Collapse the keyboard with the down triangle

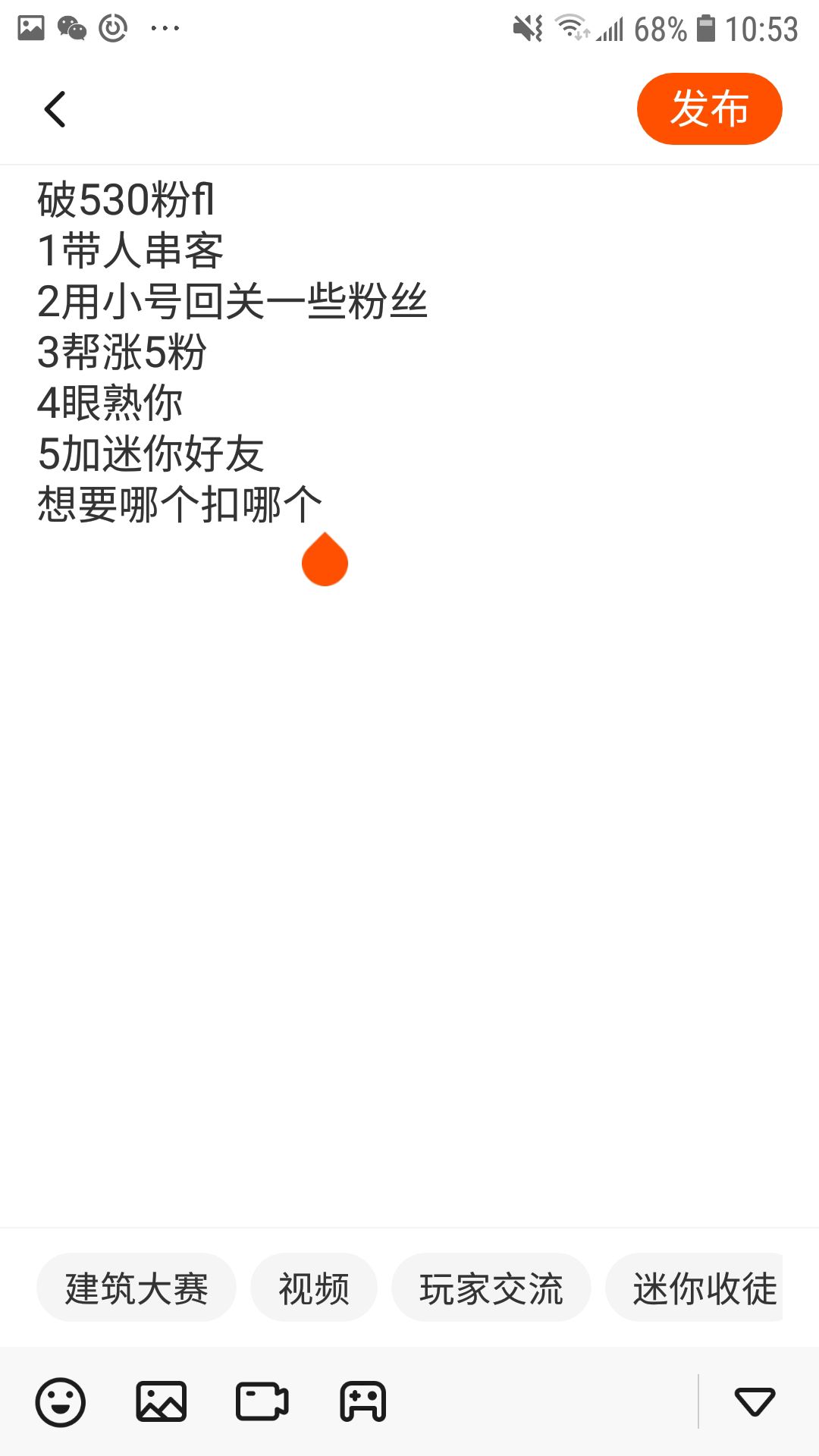pyautogui.click(x=755, y=1402)
